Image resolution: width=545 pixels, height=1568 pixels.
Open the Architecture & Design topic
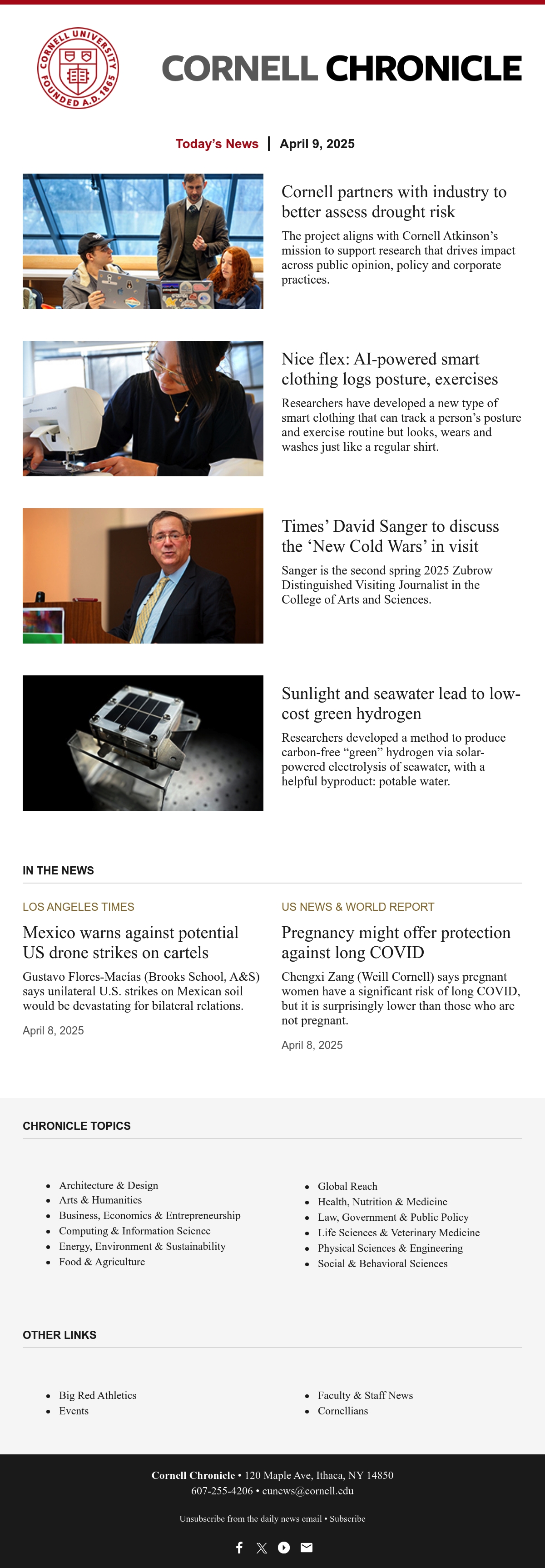click(x=108, y=1185)
